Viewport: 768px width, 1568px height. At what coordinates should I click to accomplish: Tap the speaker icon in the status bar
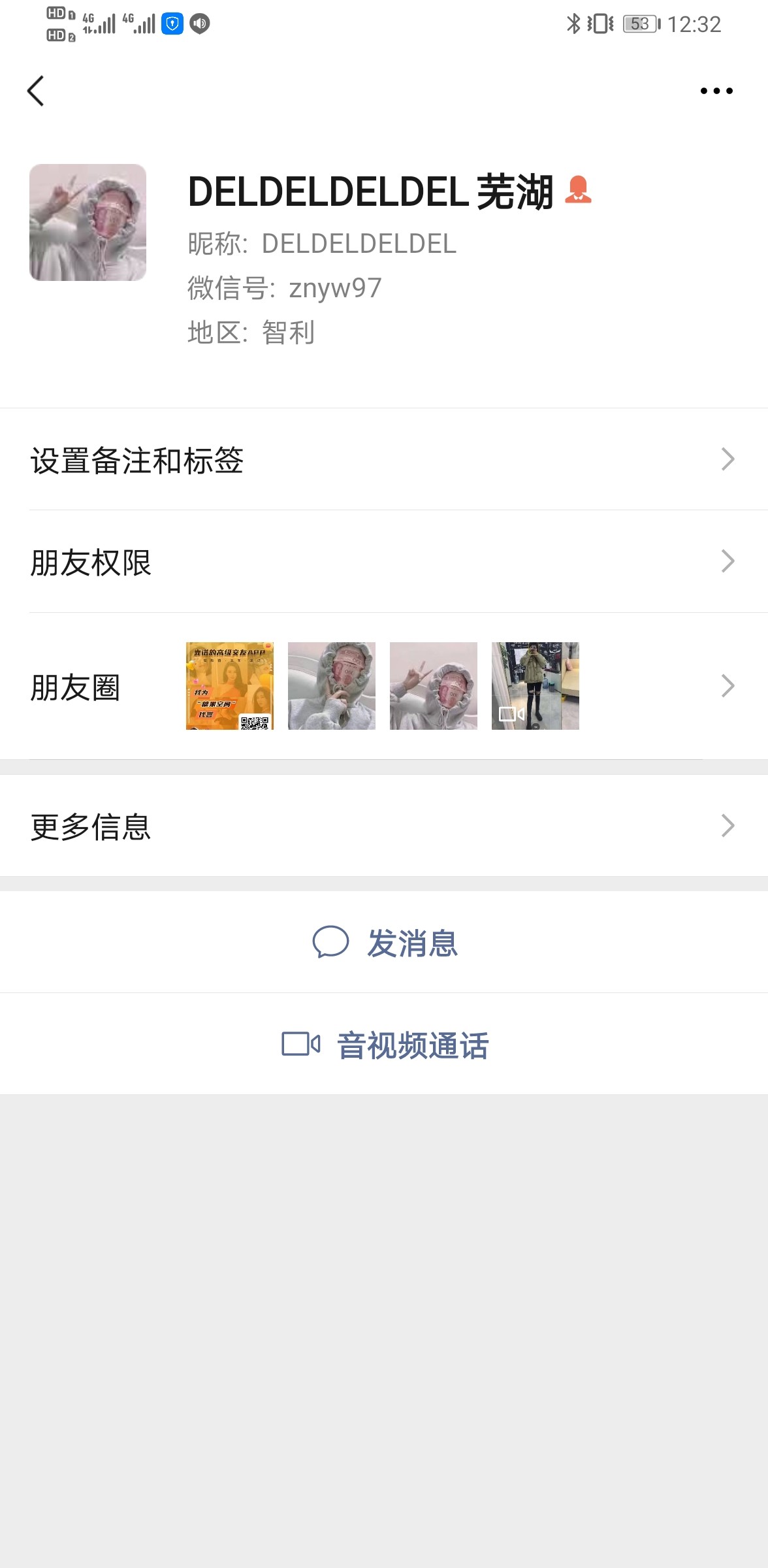click(x=200, y=24)
